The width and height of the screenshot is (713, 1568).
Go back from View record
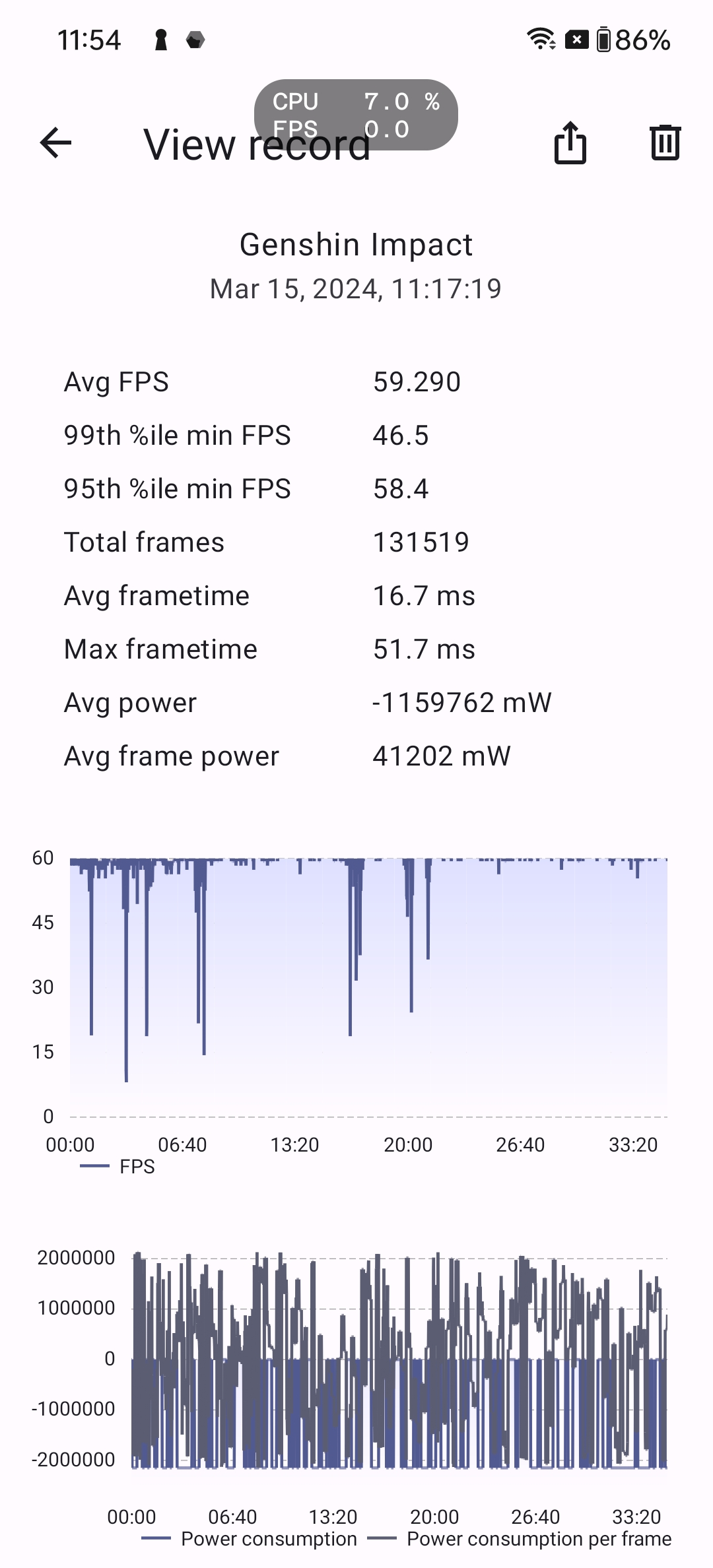tap(55, 143)
